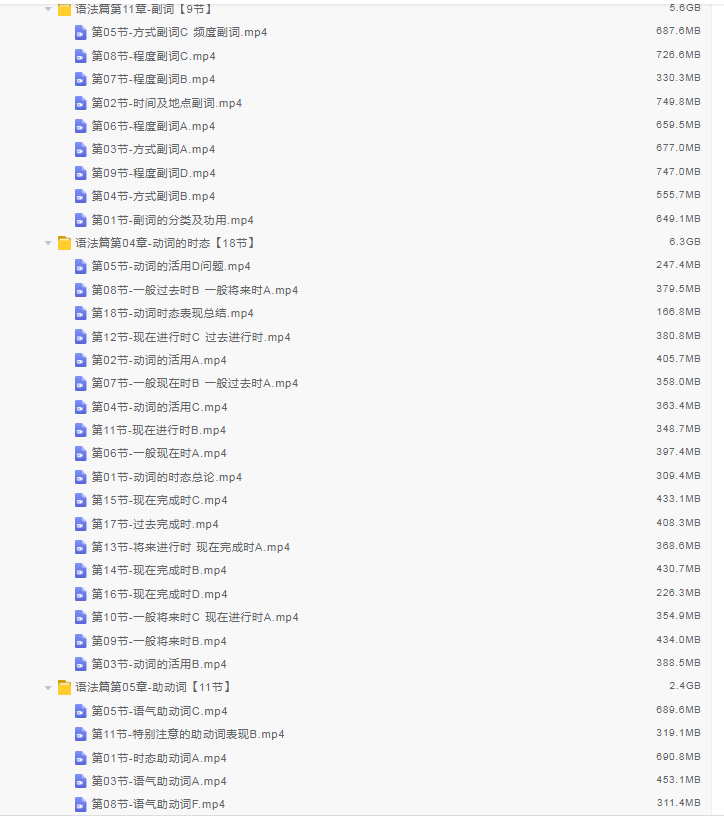Open 第01节-副词的分类及功用.mp4

(172, 220)
